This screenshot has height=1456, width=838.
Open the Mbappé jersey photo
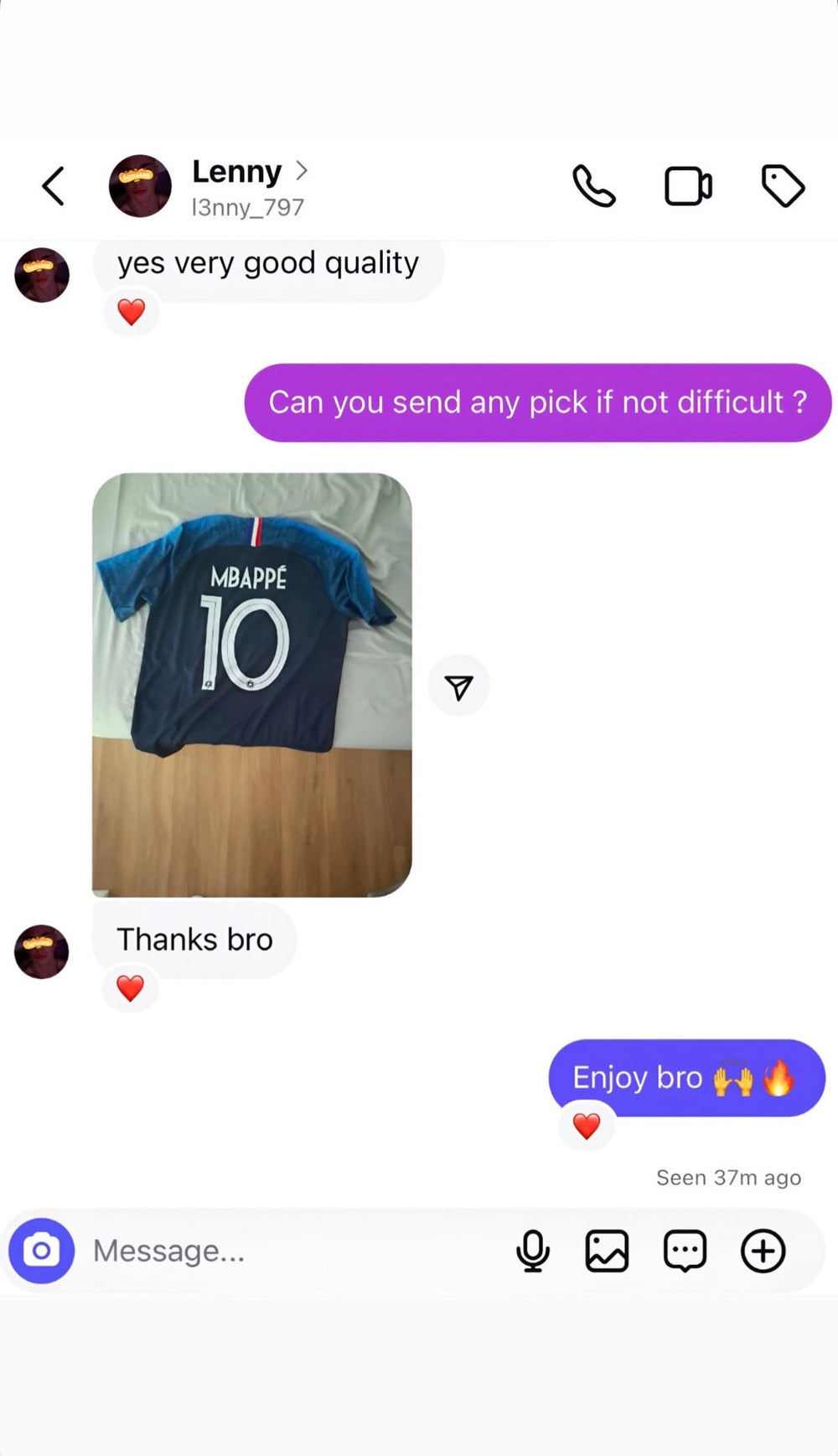click(251, 684)
